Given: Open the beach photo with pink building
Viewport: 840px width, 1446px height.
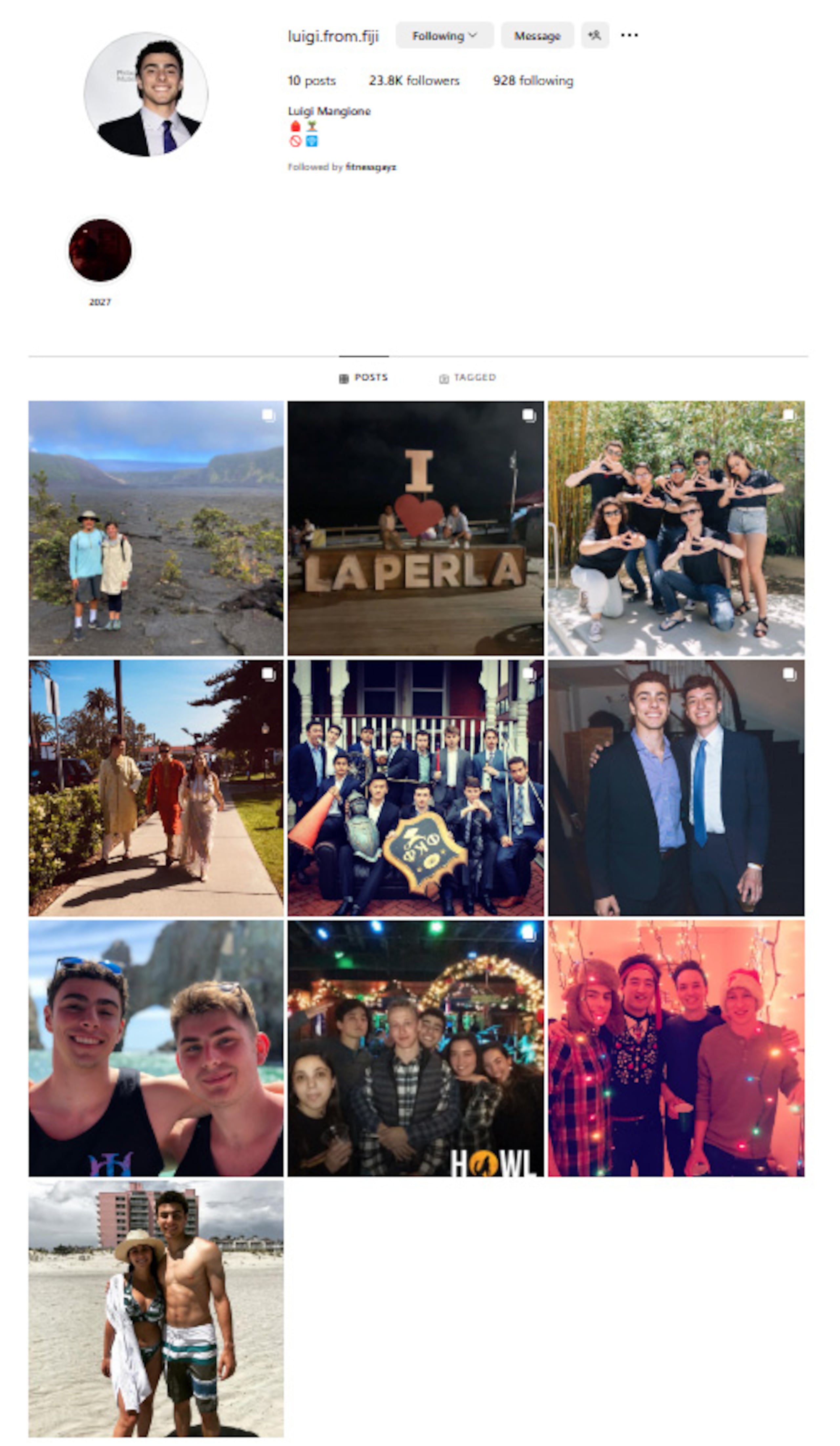Looking at the screenshot, I should [x=156, y=1308].
